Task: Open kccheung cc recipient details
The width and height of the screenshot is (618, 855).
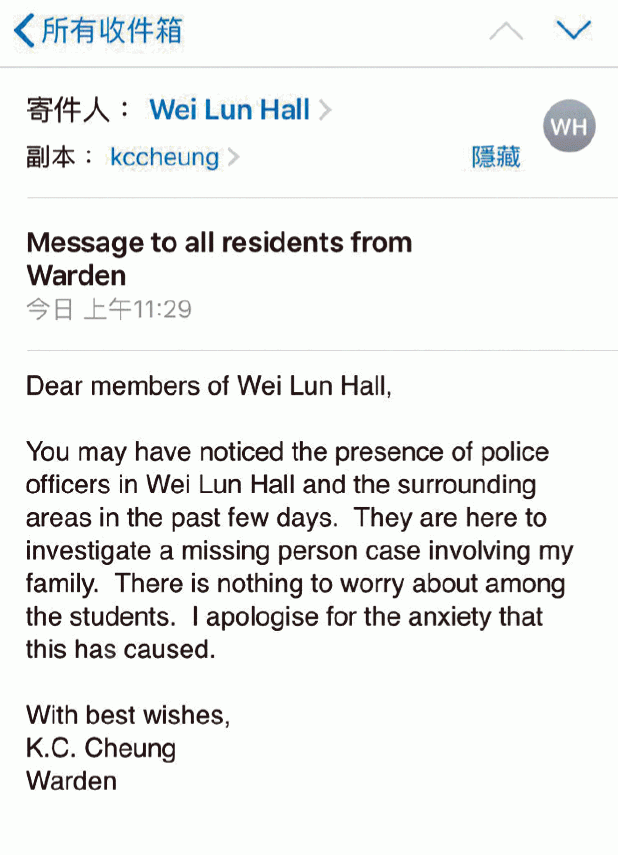Action: coord(165,157)
